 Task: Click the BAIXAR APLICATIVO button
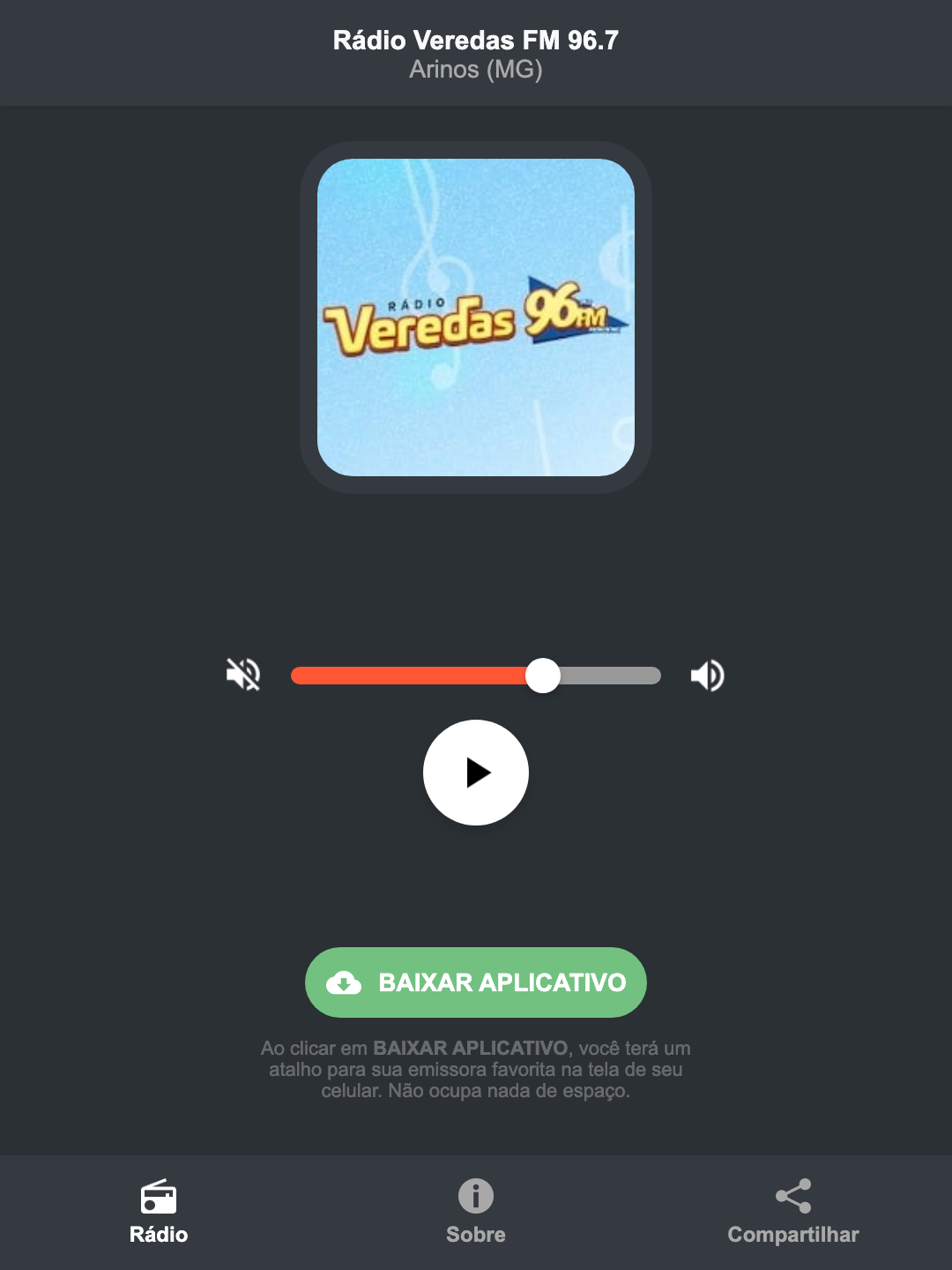[x=475, y=982]
